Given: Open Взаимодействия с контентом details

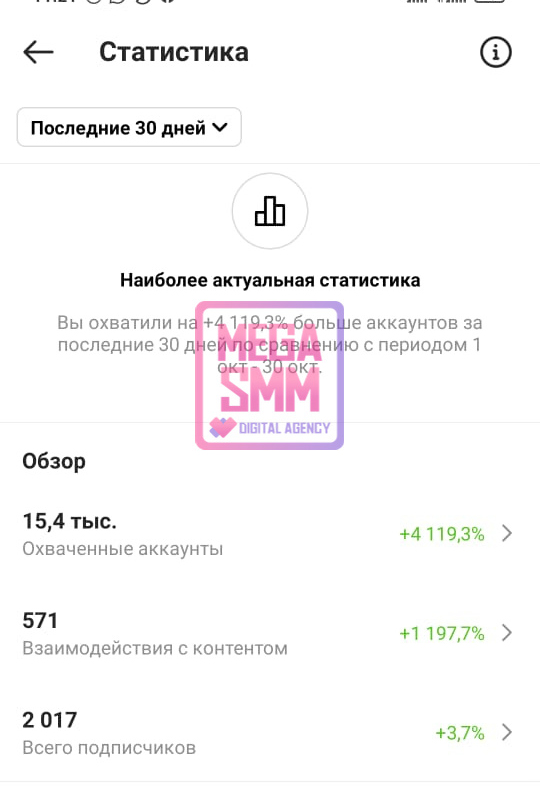Looking at the screenshot, I should tap(270, 633).
